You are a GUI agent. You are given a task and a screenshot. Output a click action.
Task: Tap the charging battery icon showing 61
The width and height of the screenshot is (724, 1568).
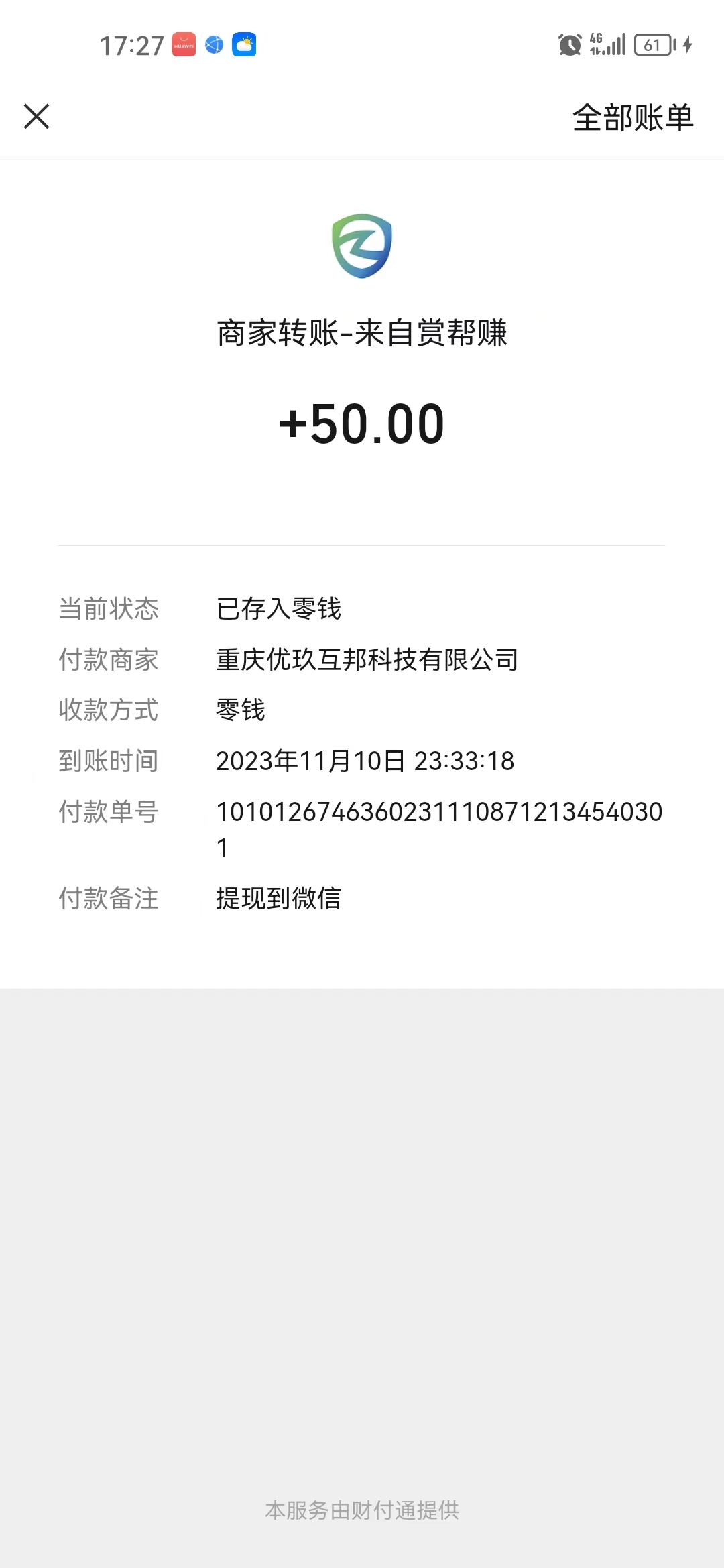[x=654, y=44]
